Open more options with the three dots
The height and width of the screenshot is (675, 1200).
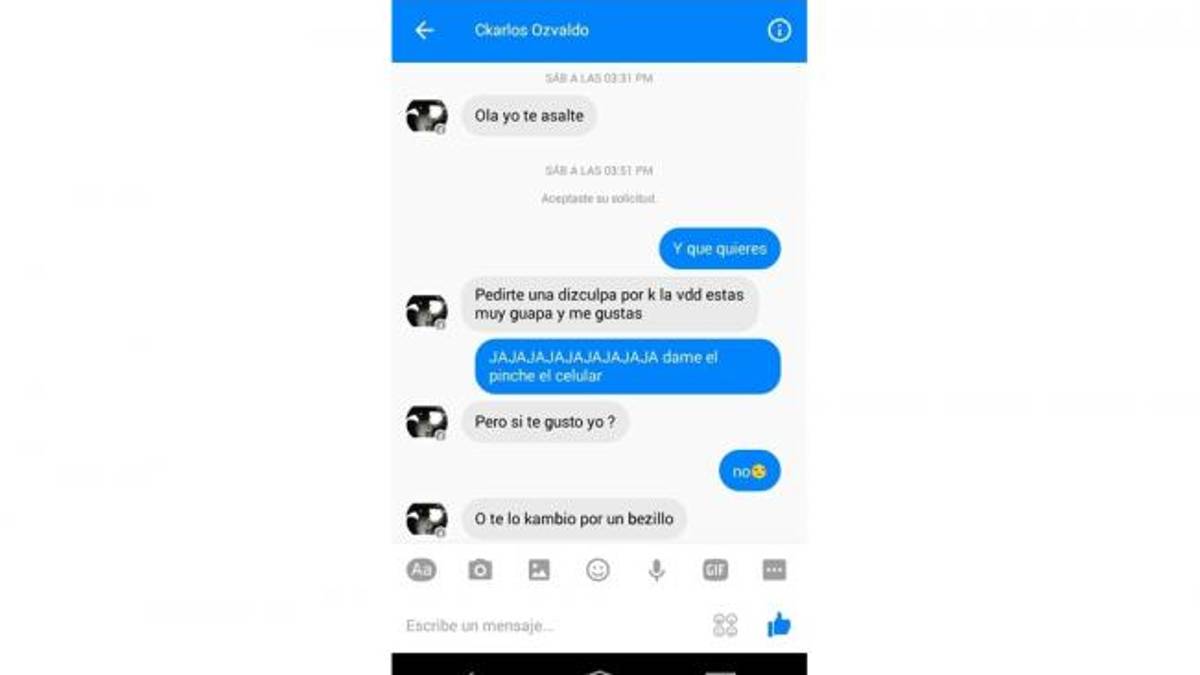[774, 570]
